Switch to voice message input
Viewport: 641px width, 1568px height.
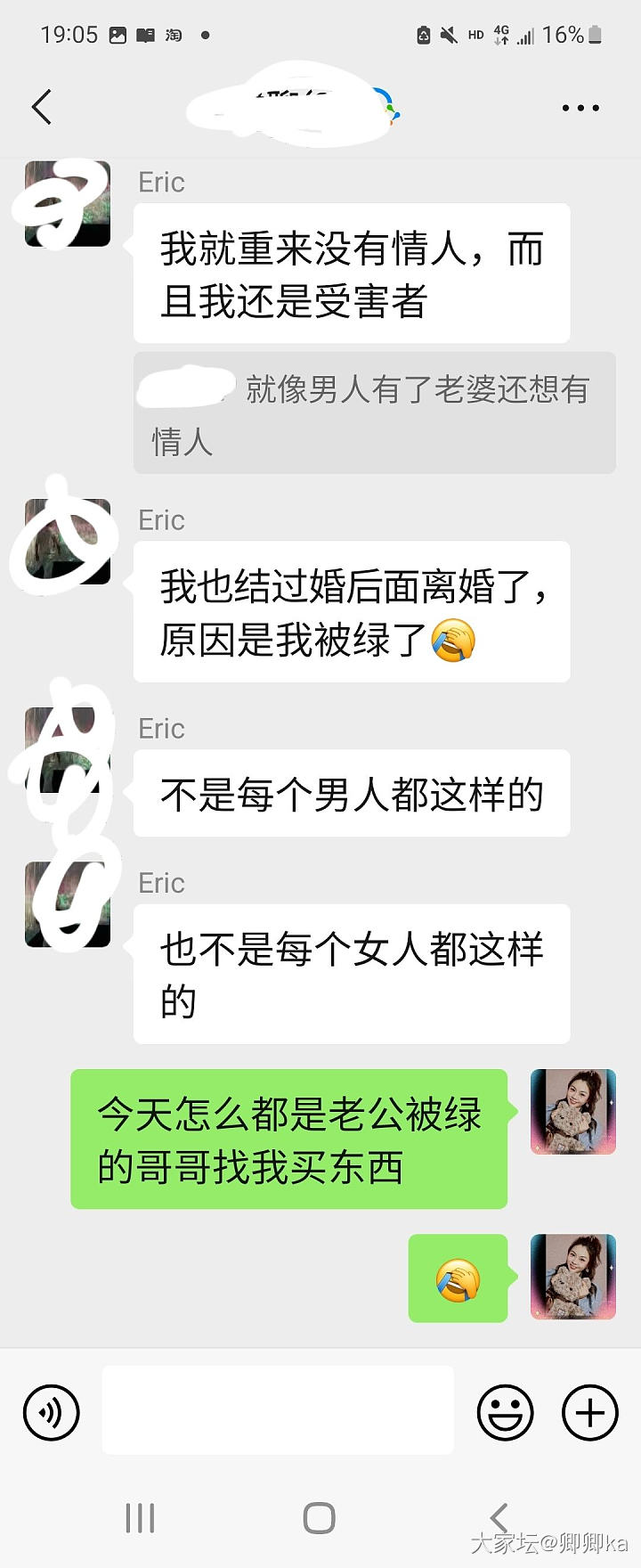click(x=51, y=1412)
